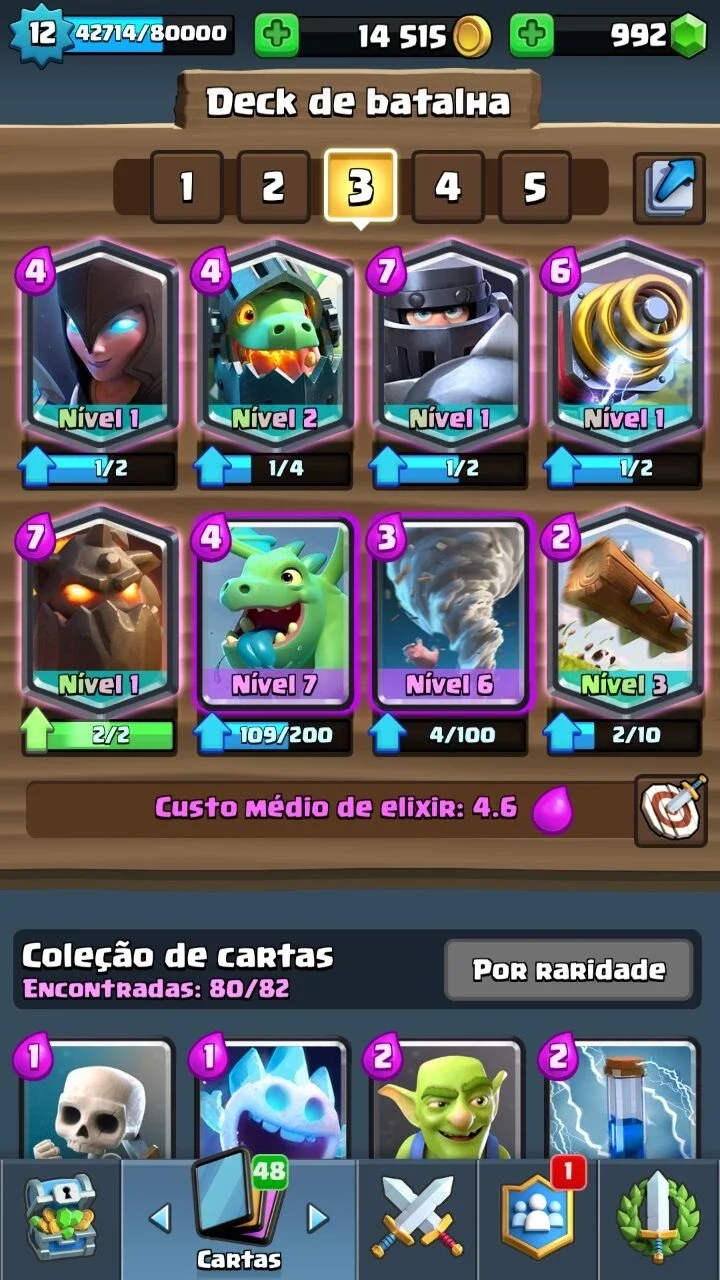
Task: Select the Tornado card Nível 6
Action: pos(450,612)
